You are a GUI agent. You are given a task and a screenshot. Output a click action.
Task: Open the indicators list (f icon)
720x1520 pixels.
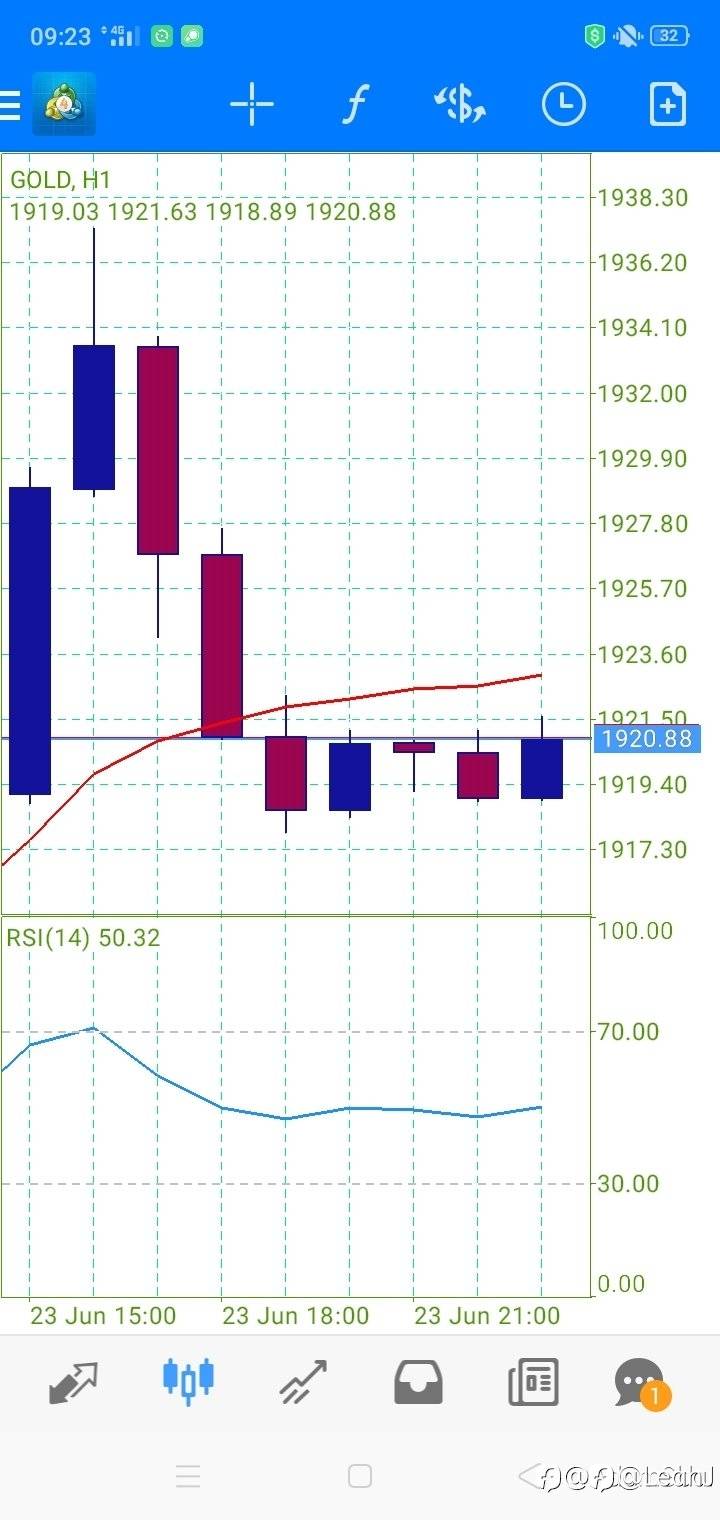coord(356,105)
